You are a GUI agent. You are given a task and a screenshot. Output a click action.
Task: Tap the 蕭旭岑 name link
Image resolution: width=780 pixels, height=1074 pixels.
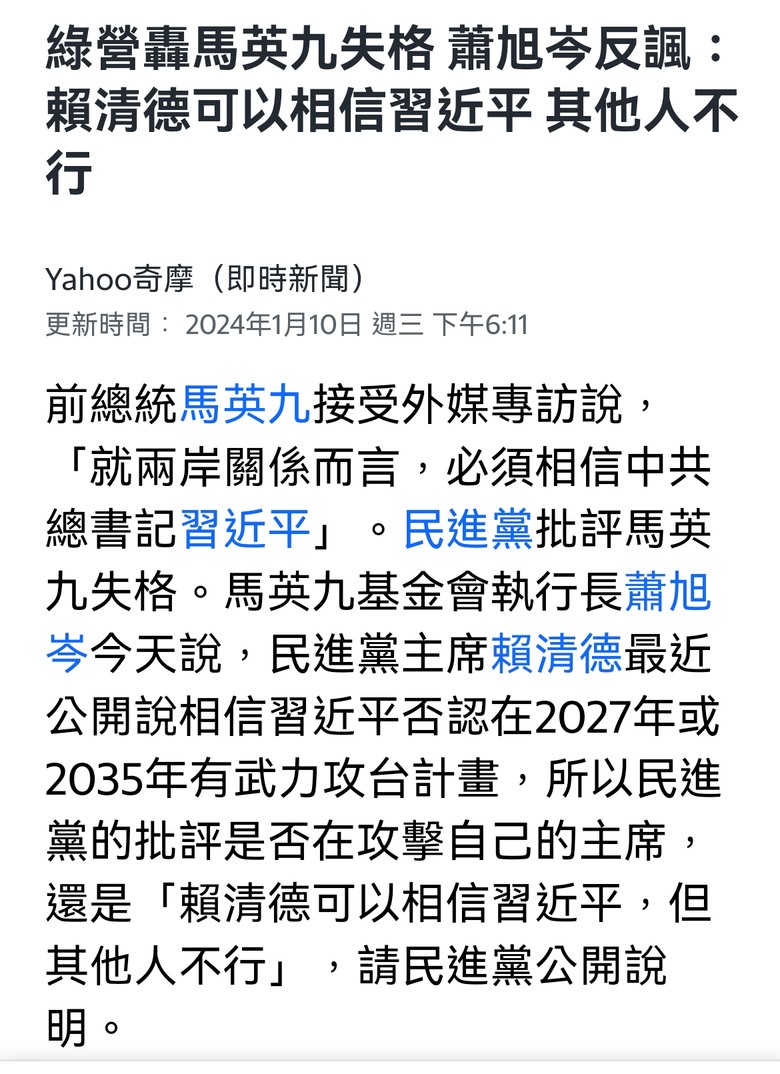point(667,592)
